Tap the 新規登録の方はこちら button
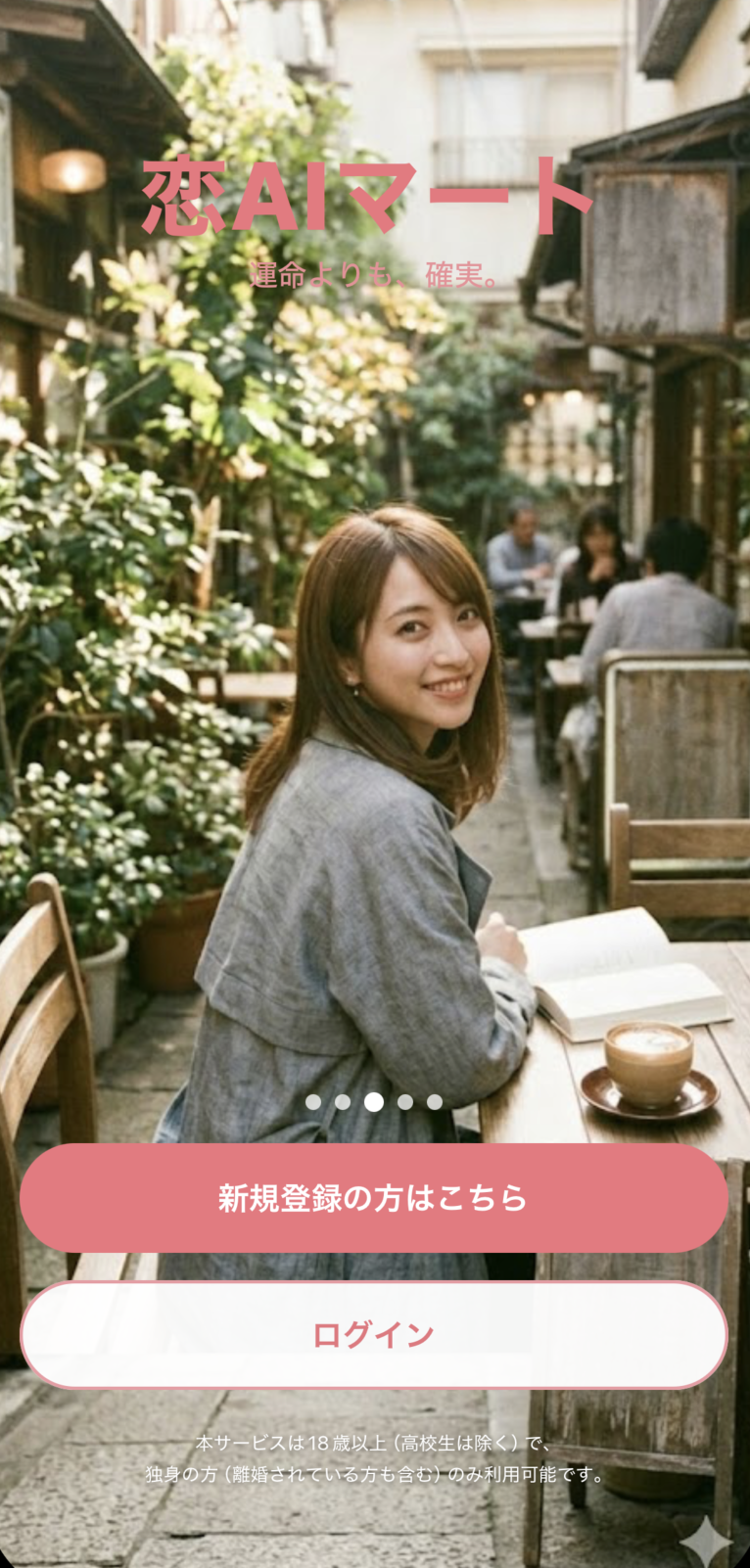Screen dimensions: 750x1568 point(373,1198)
